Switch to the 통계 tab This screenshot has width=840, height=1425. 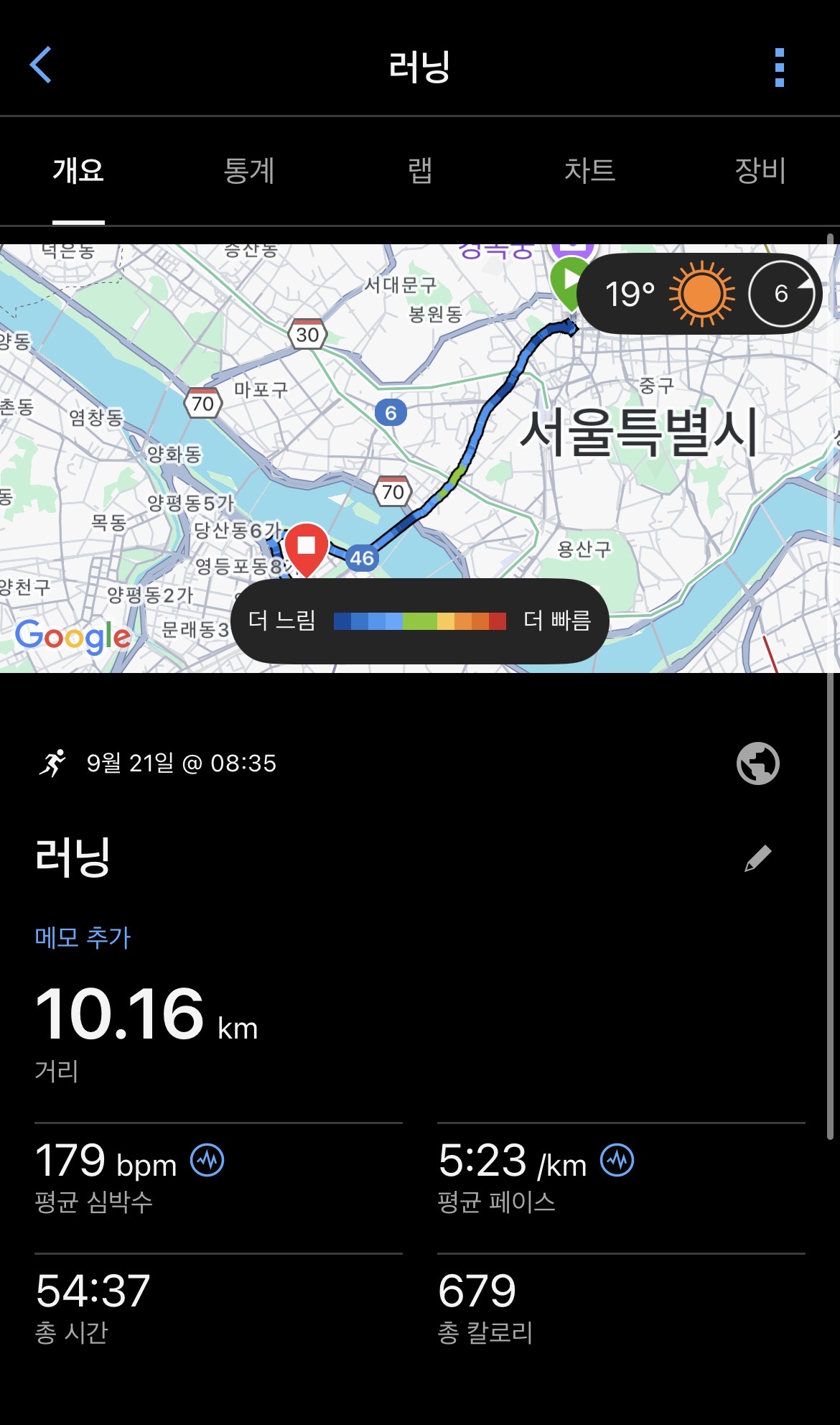pos(248,171)
